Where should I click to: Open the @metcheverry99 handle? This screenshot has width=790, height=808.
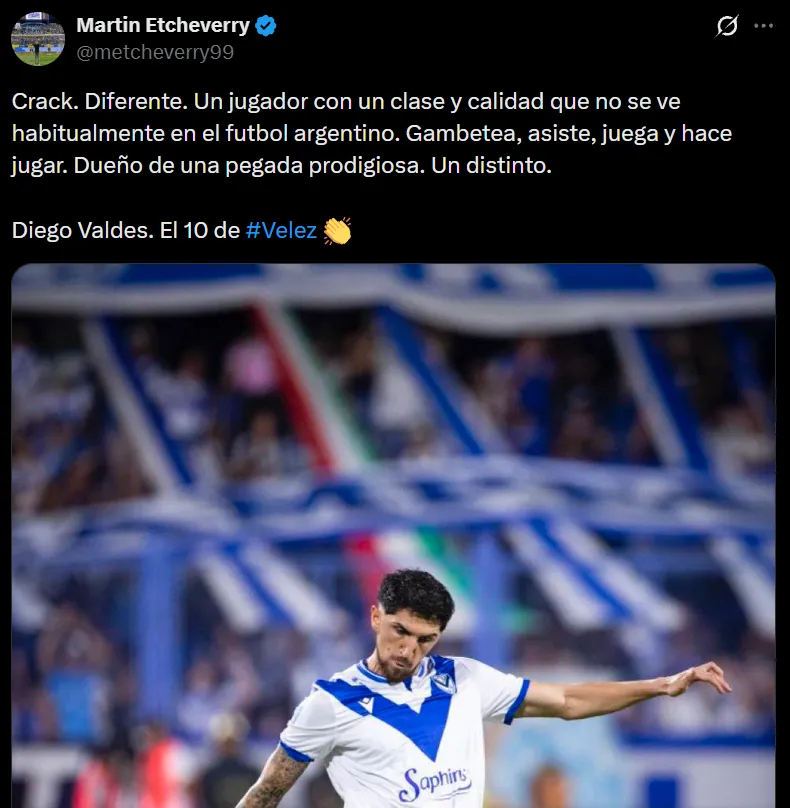[x=155, y=52]
